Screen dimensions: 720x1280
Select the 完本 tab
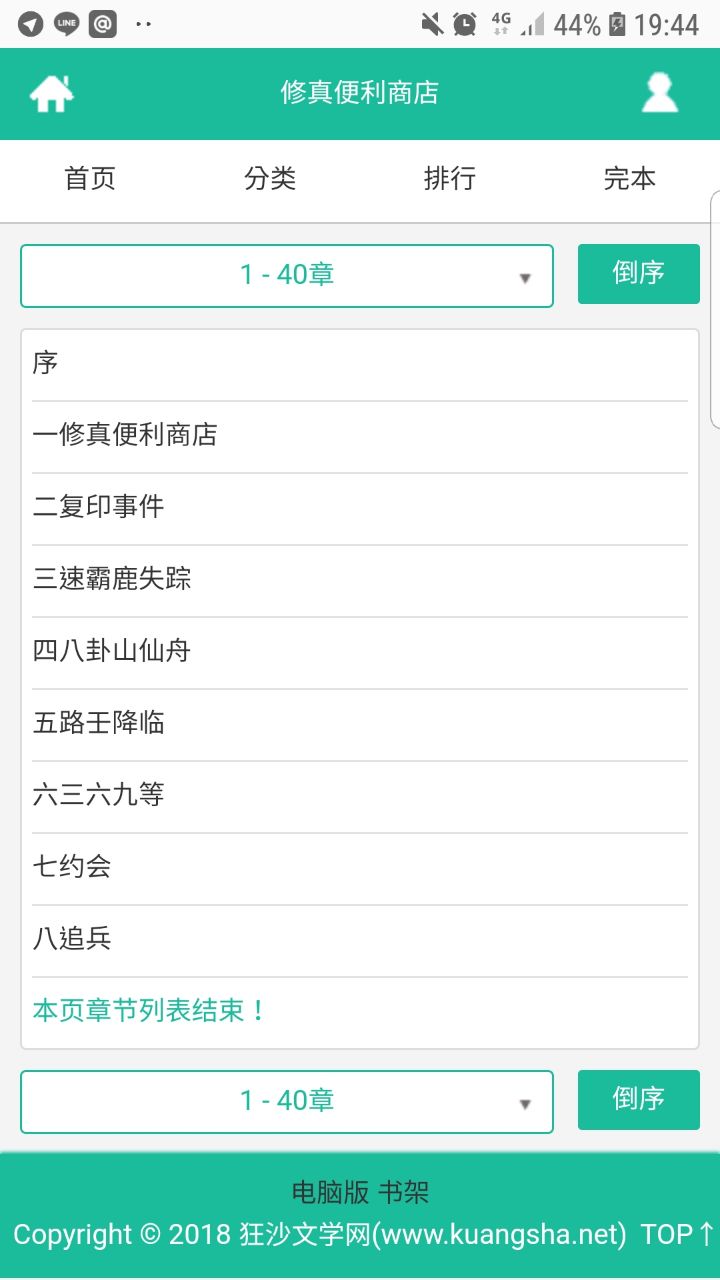(x=629, y=179)
